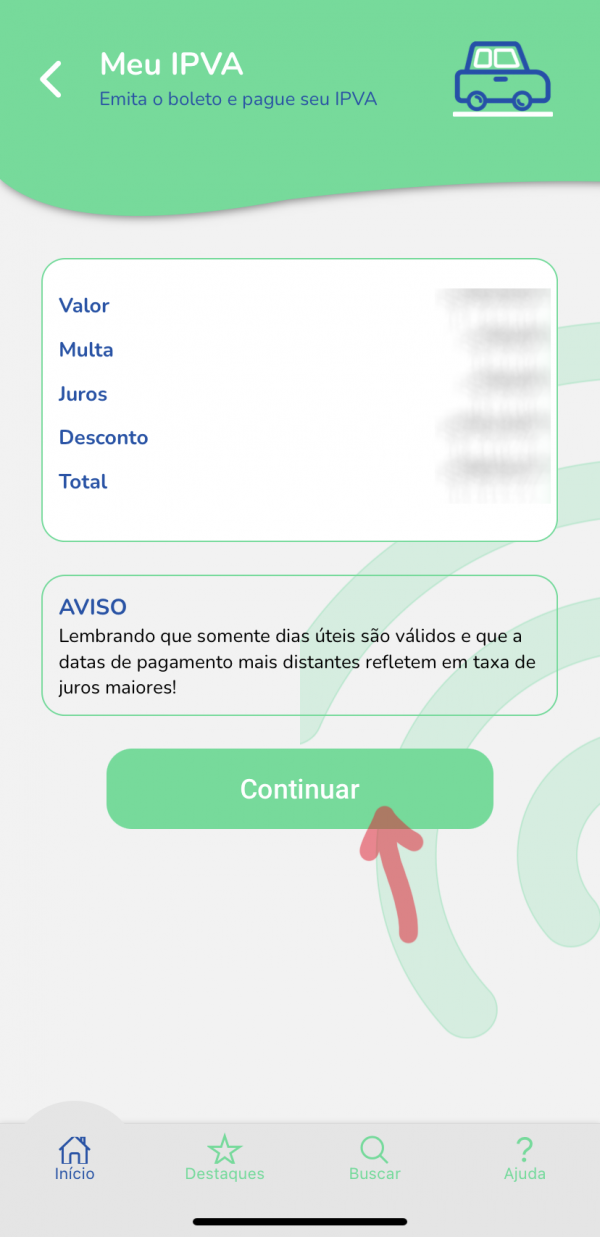This screenshot has width=600, height=1237.
Task: Tap the Continuar button
Action: pos(300,789)
